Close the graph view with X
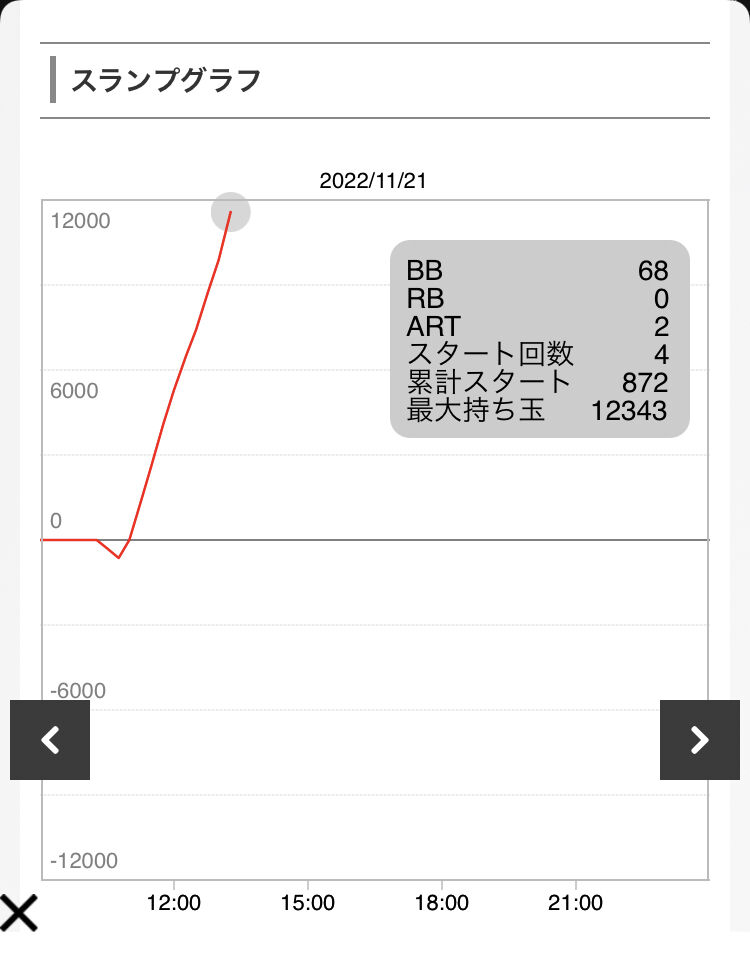 18,913
